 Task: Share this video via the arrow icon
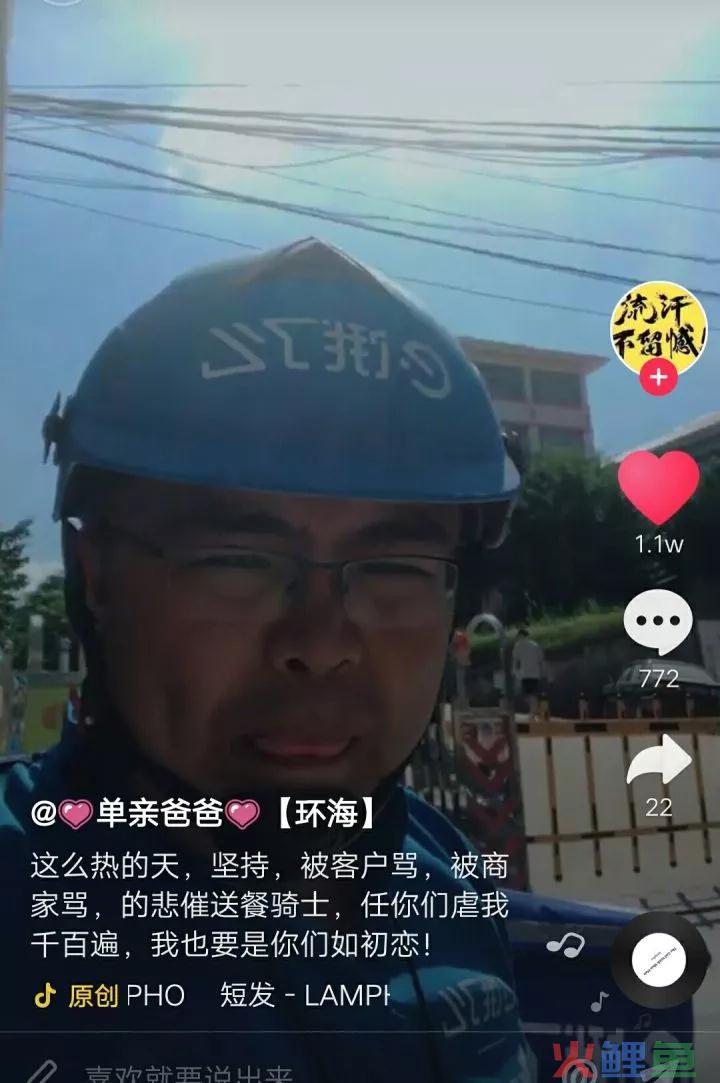point(658,763)
